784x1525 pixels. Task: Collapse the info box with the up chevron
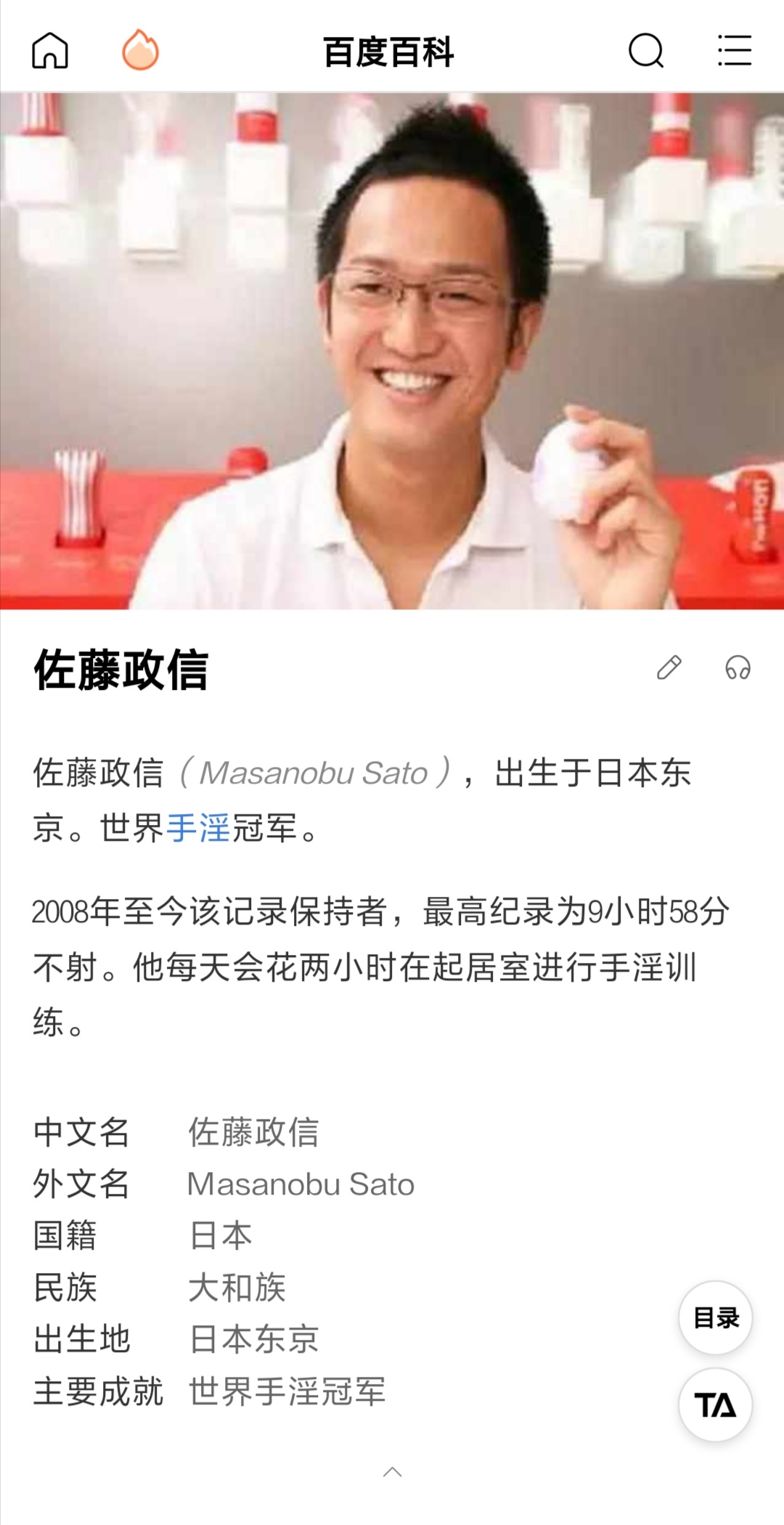click(392, 1472)
